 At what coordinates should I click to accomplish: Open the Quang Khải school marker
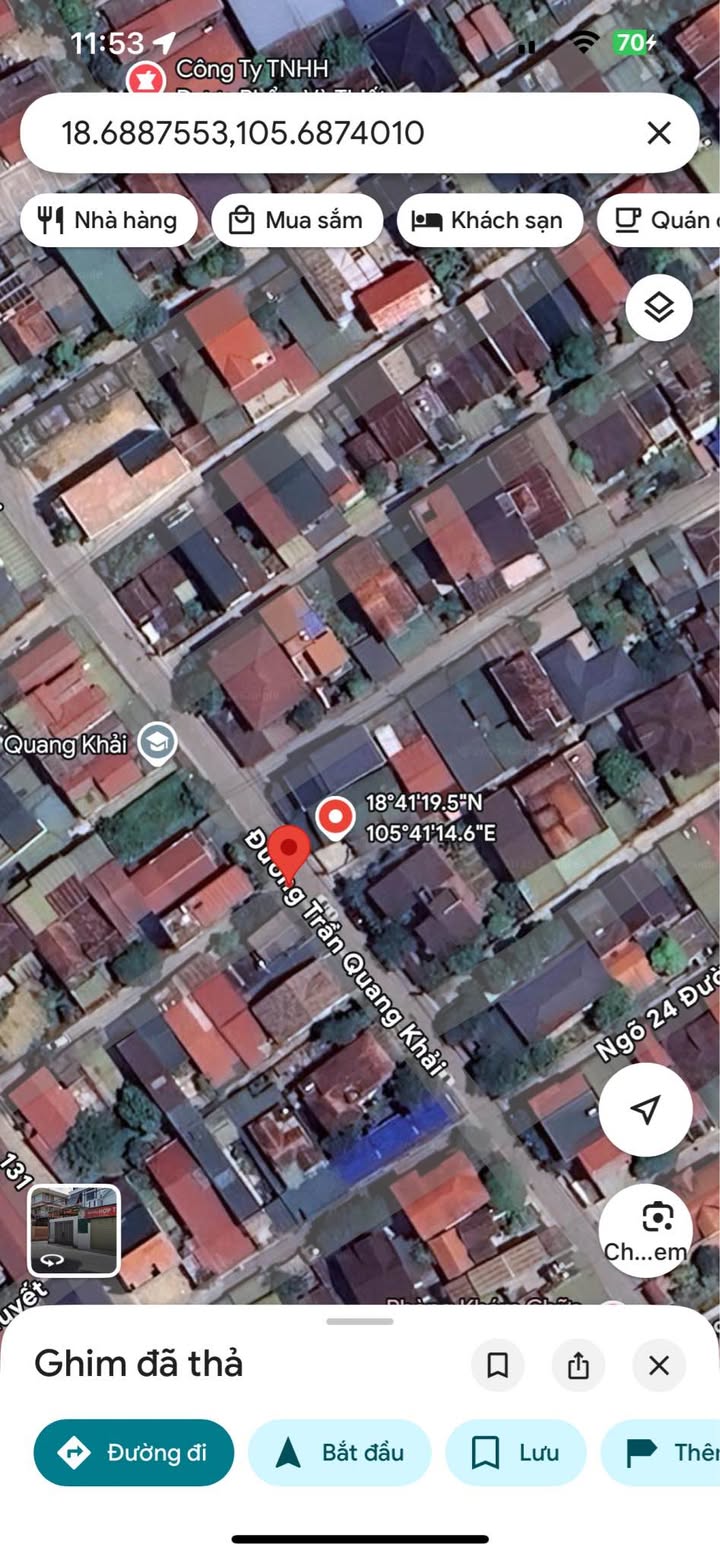coord(157,743)
